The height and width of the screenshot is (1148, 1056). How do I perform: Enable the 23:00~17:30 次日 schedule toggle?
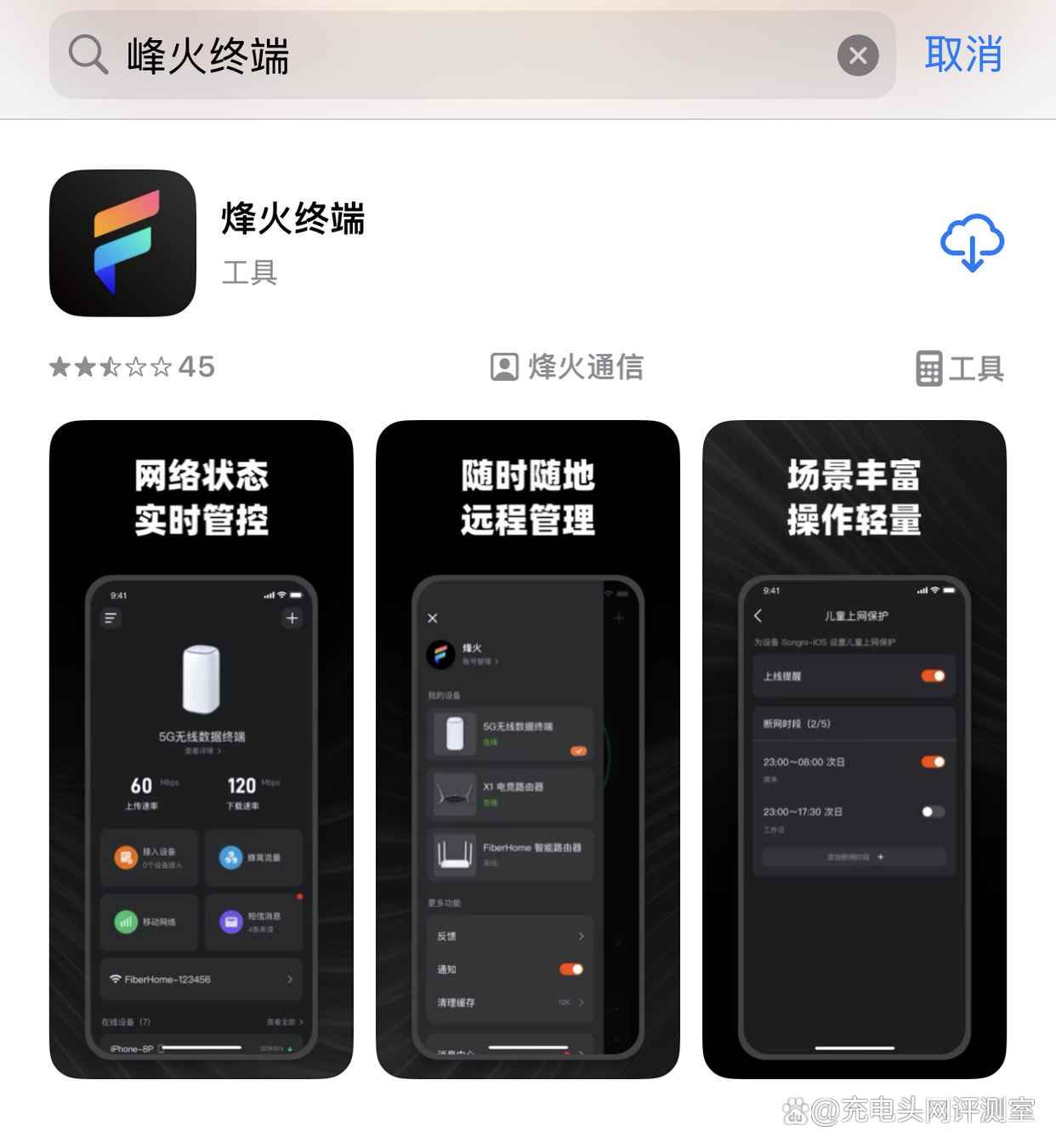(x=932, y=812)
